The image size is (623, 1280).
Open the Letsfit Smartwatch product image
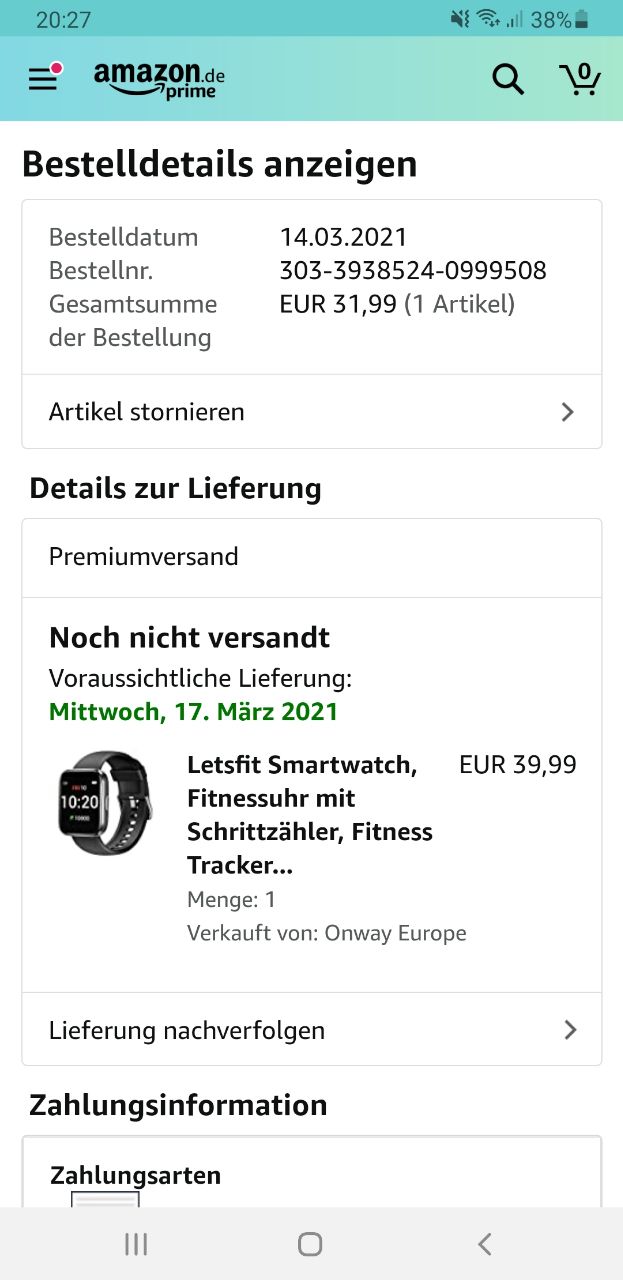coord(104,803)
